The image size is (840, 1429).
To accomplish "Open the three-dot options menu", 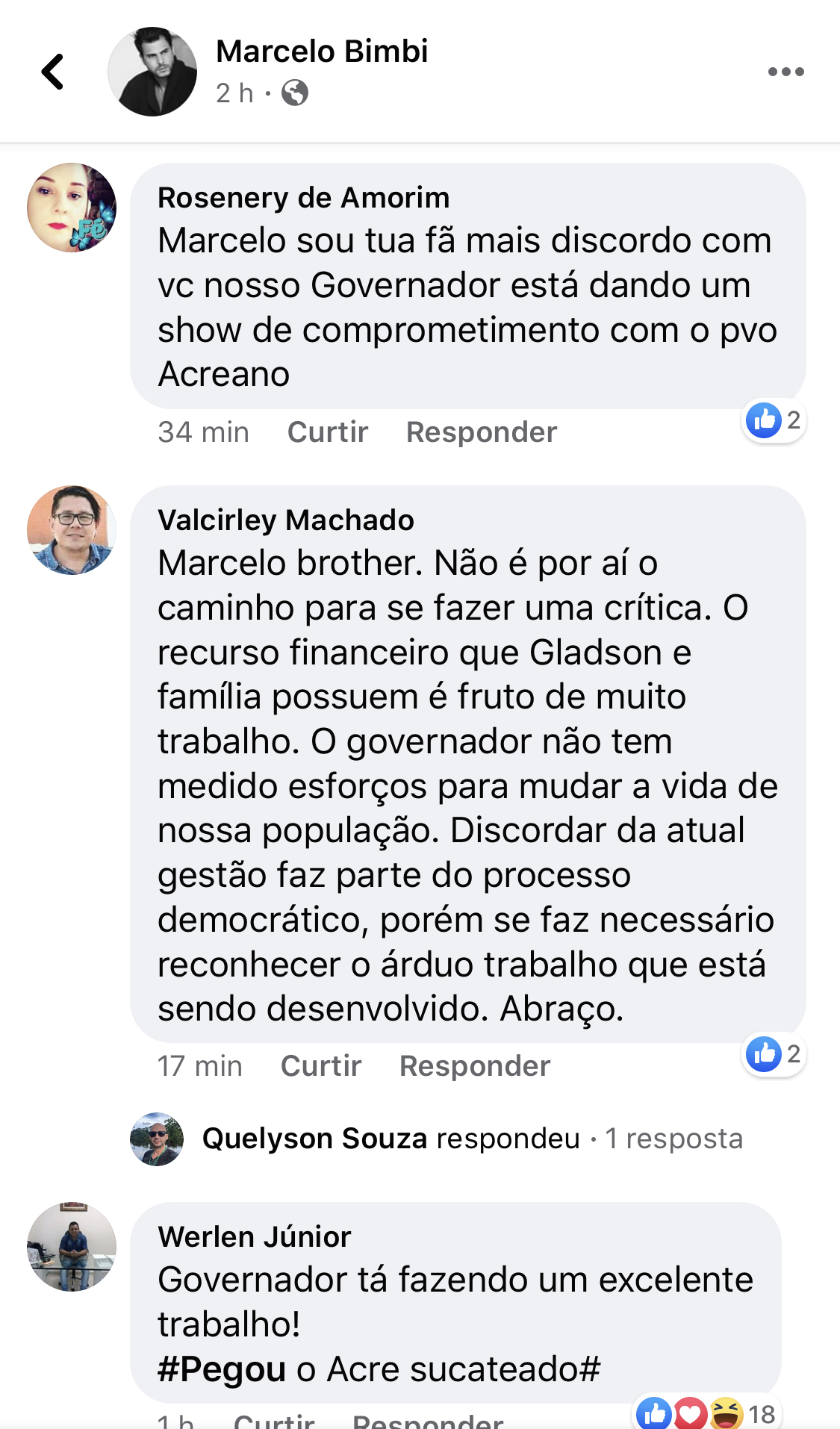I will coord(785,72).
